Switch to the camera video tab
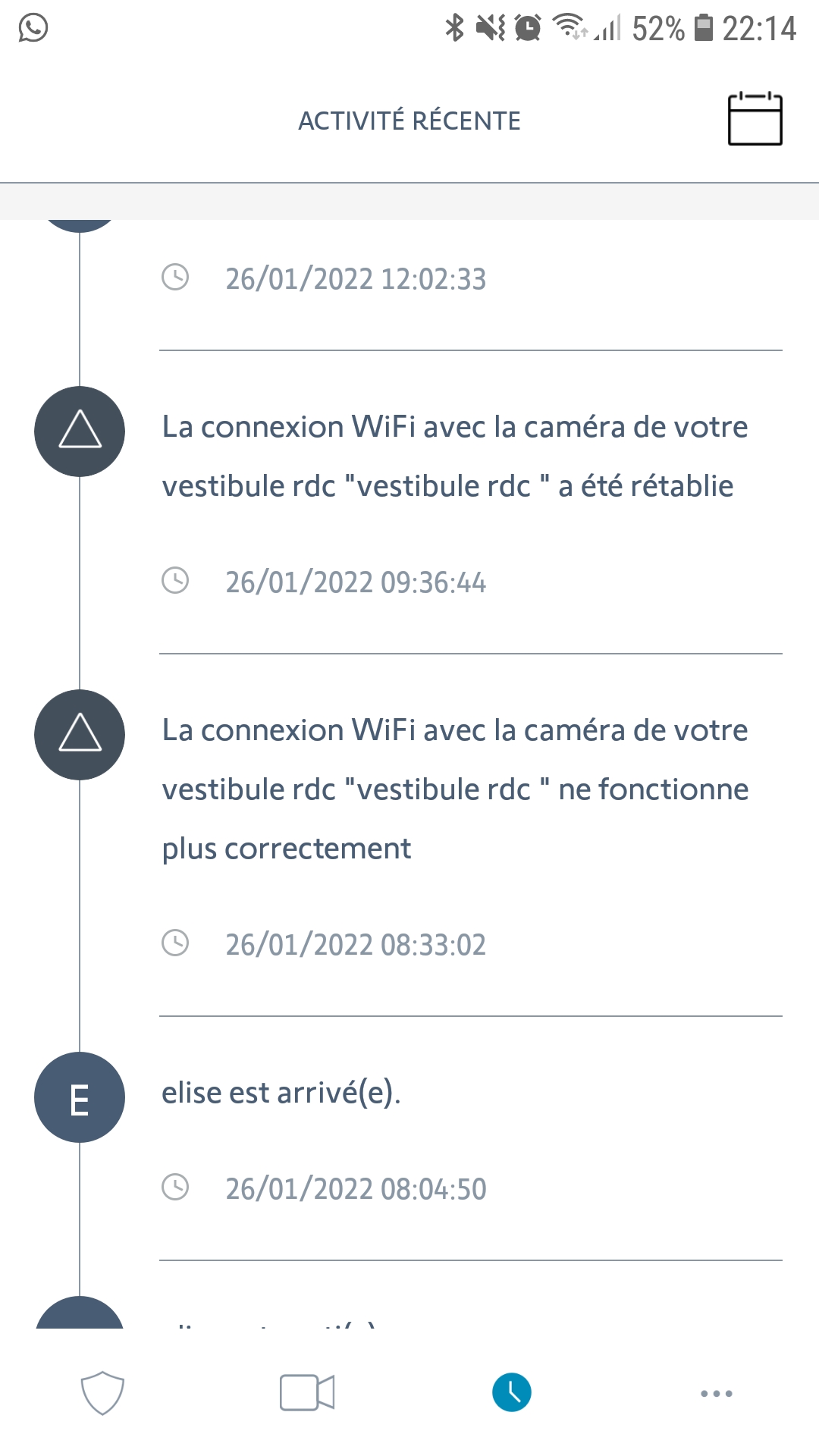Image resolution: width=819 pixels, height=1456 pixels. coord(307,1392)
